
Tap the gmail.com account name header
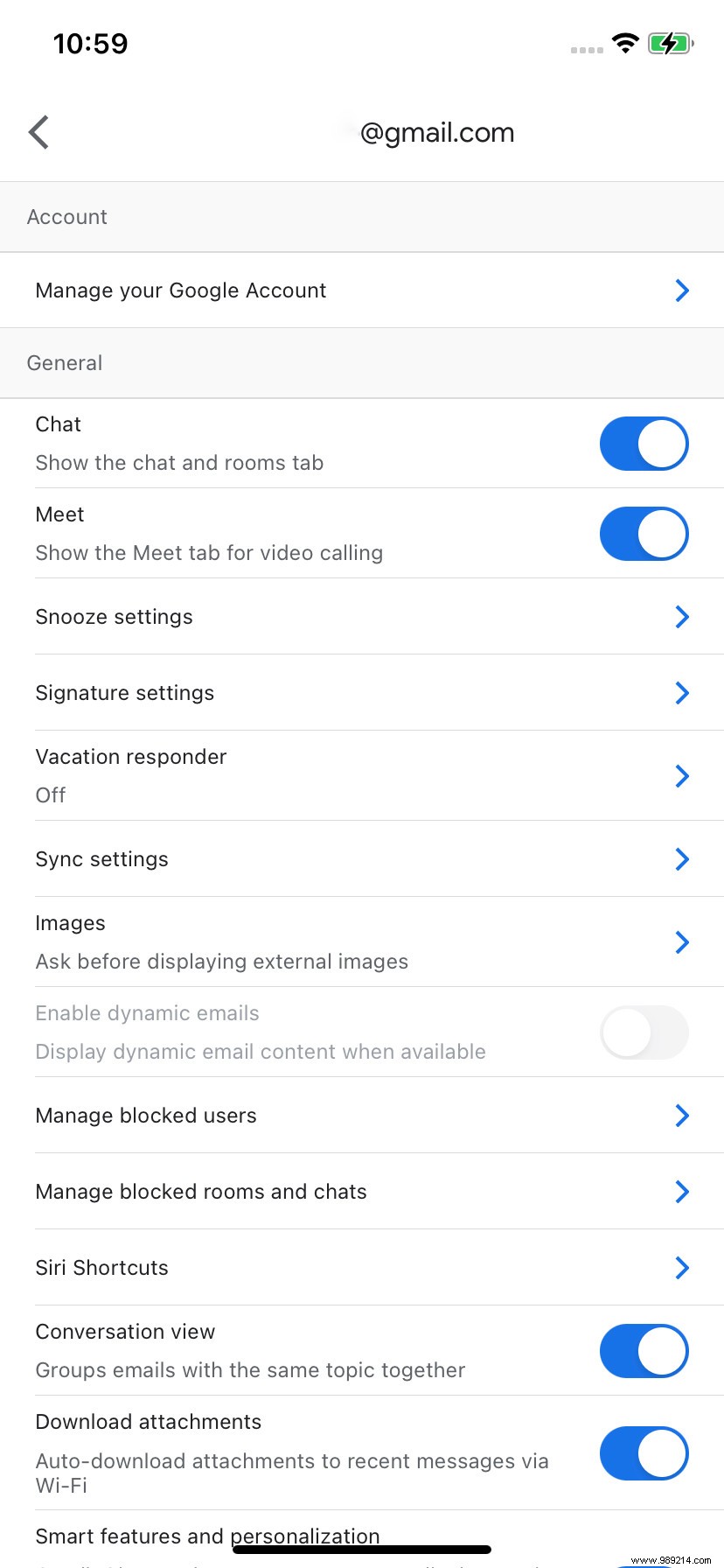tap(435, 132)
